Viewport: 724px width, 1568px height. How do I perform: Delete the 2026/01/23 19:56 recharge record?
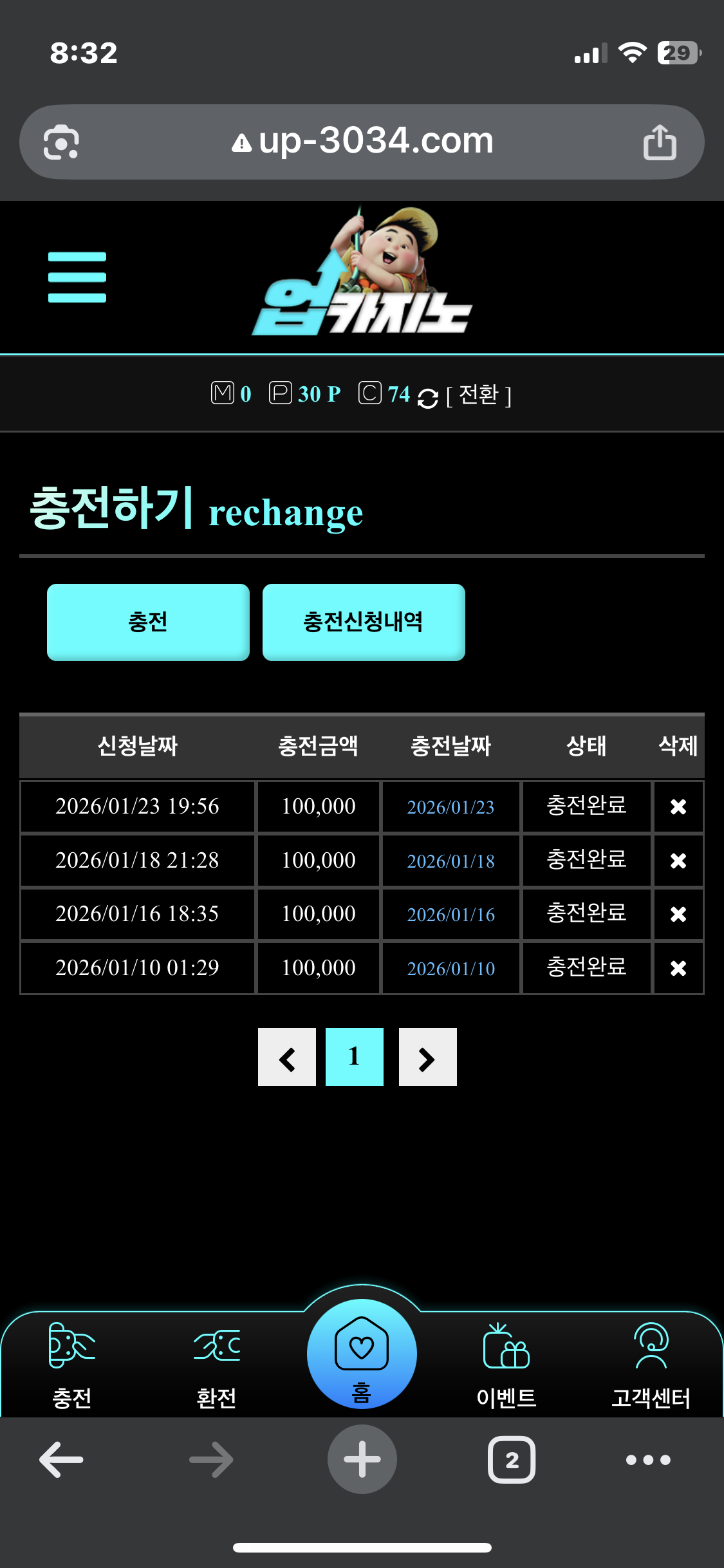pyautogui.click(x=678, y=807)
